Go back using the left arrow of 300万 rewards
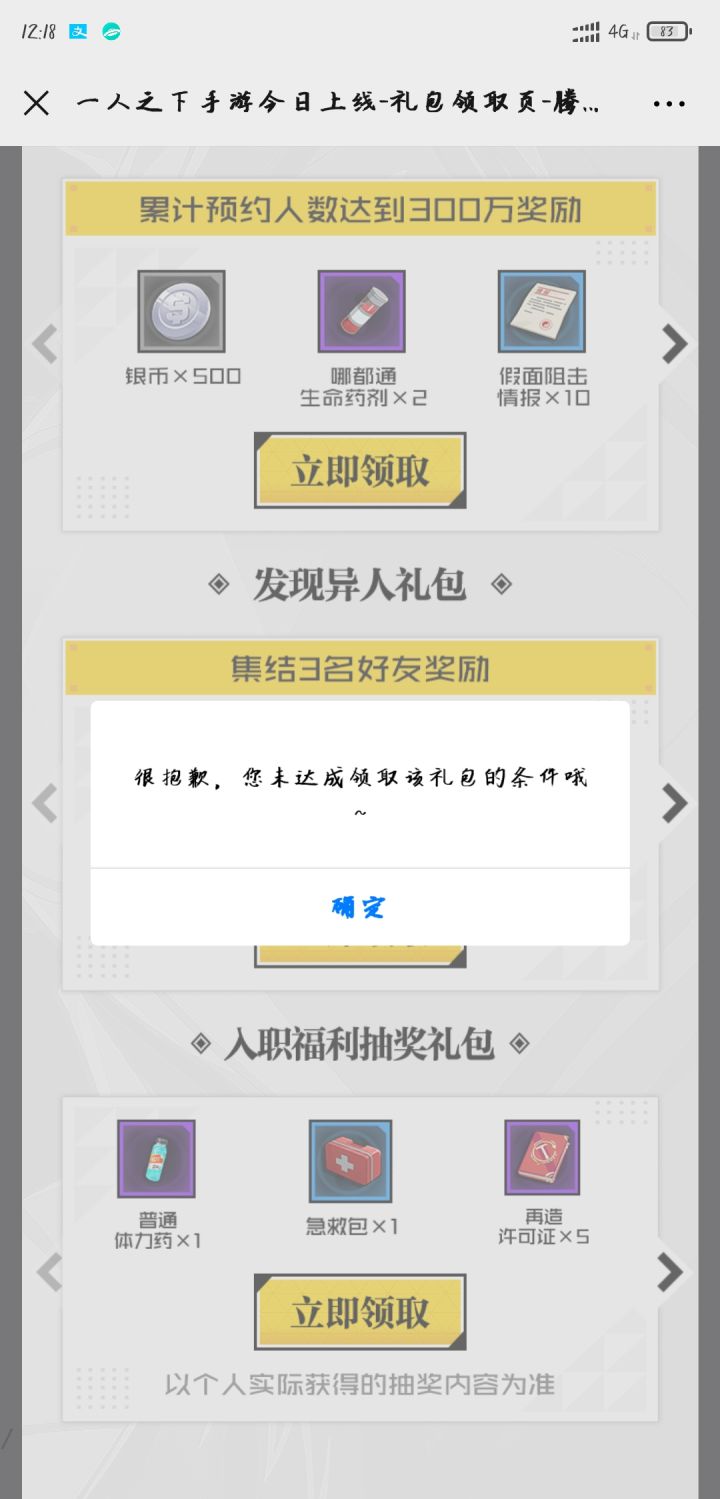 [x=44, y=343]
